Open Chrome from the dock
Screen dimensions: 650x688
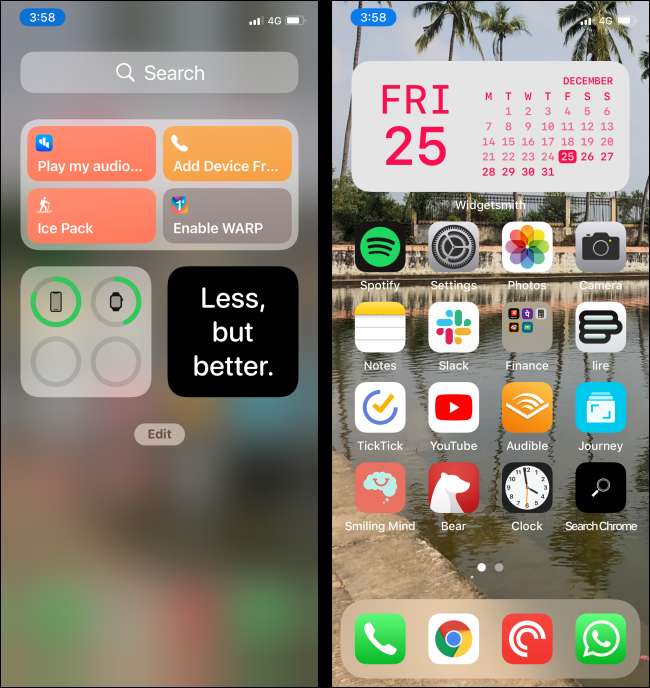pyautogui.click(x=453, y=639)
